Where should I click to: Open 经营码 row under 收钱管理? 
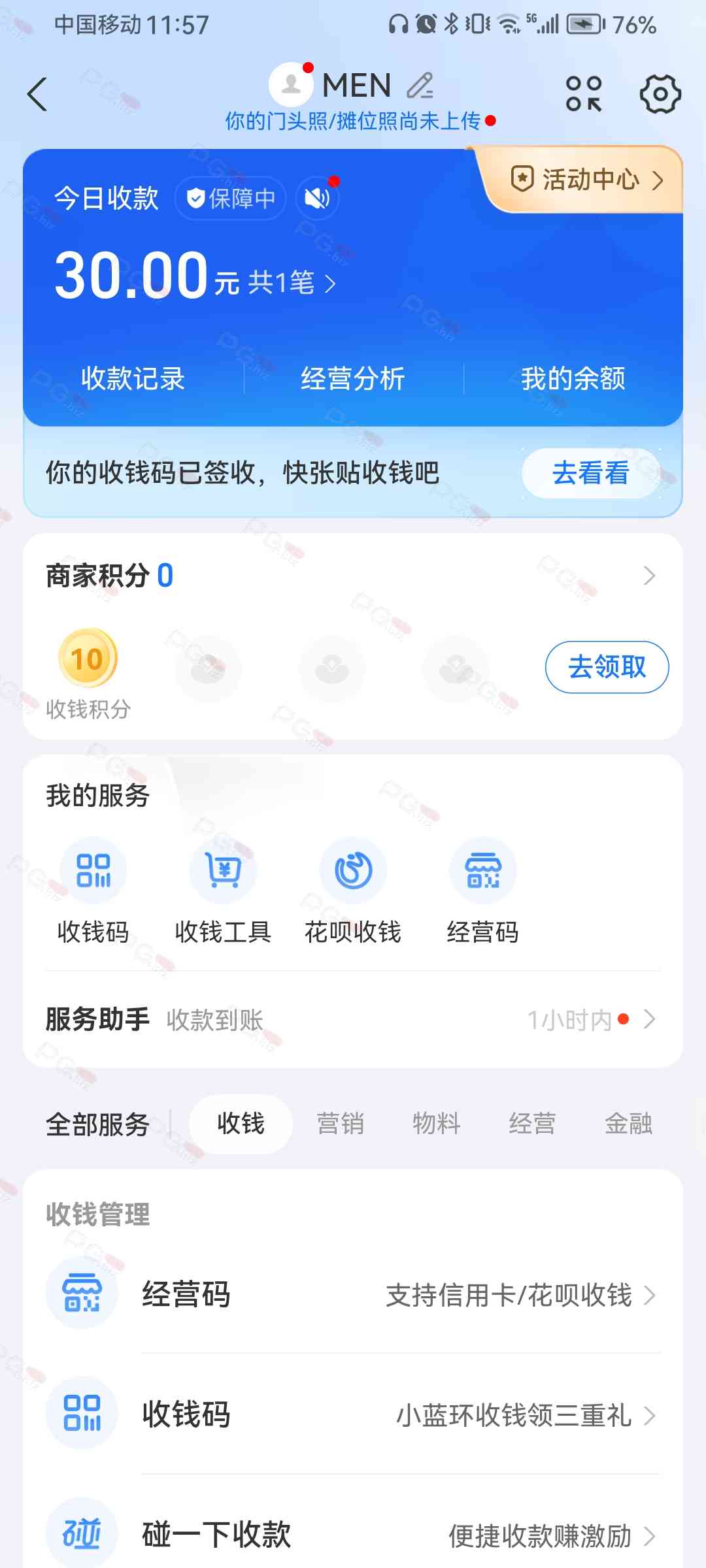(x=353, y=1295)
